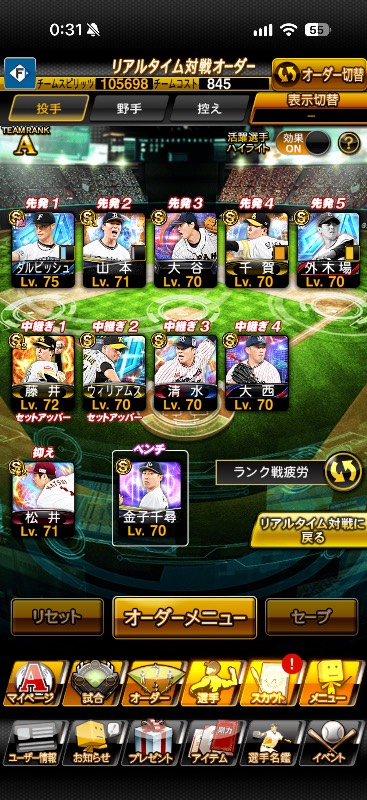This screenshot has width=367, height=800.
Task: Tap the オーダー切替 button
Action: (319, 74)
